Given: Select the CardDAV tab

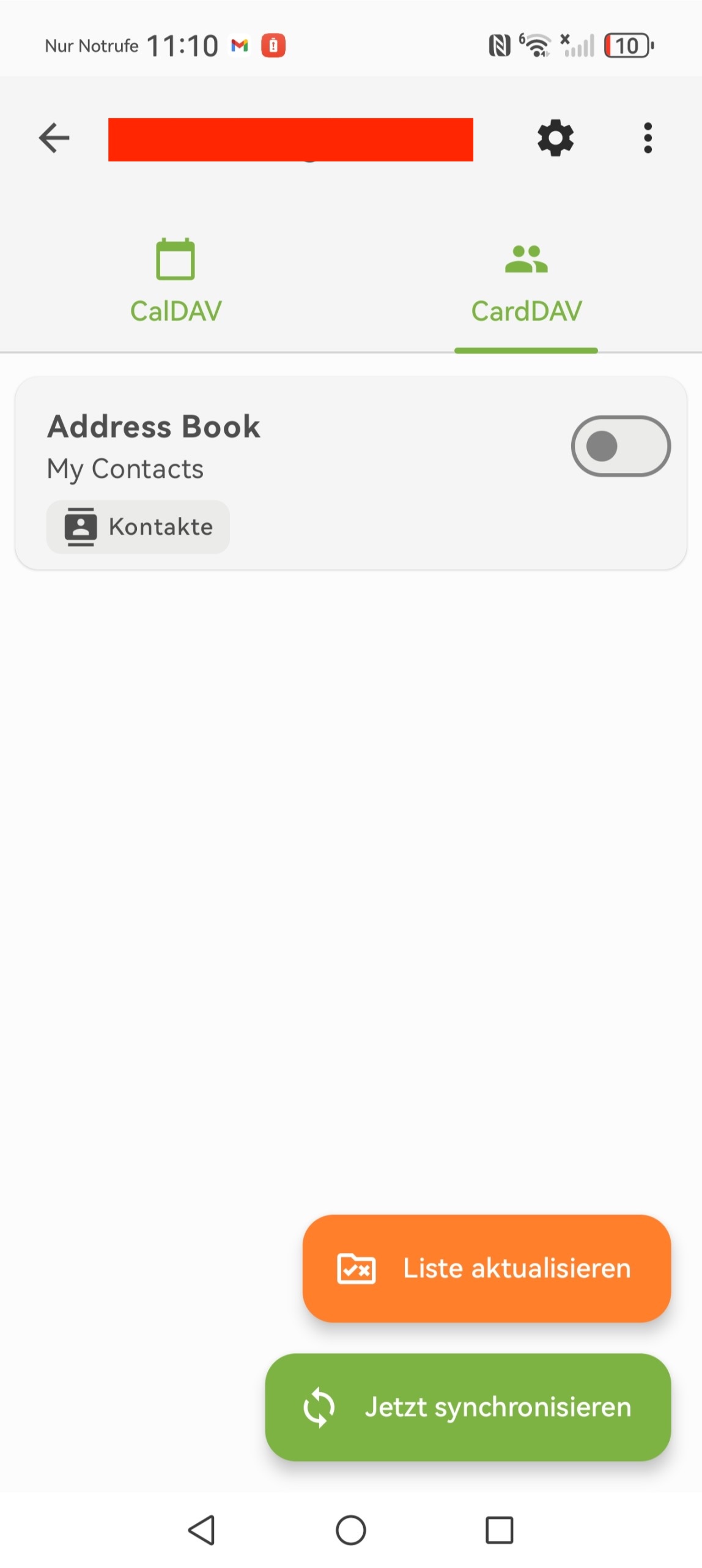Looking at the screenshot, I should (526, 281).
